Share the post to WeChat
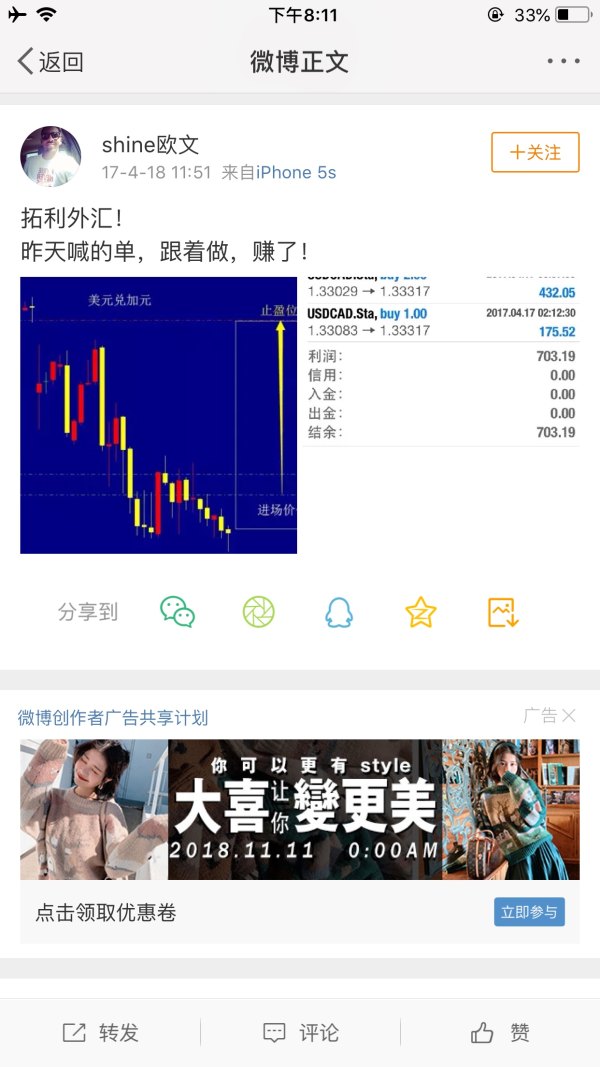Image resolution: width=600 pixels, height=1067 pixels. (x=178, y=612)
